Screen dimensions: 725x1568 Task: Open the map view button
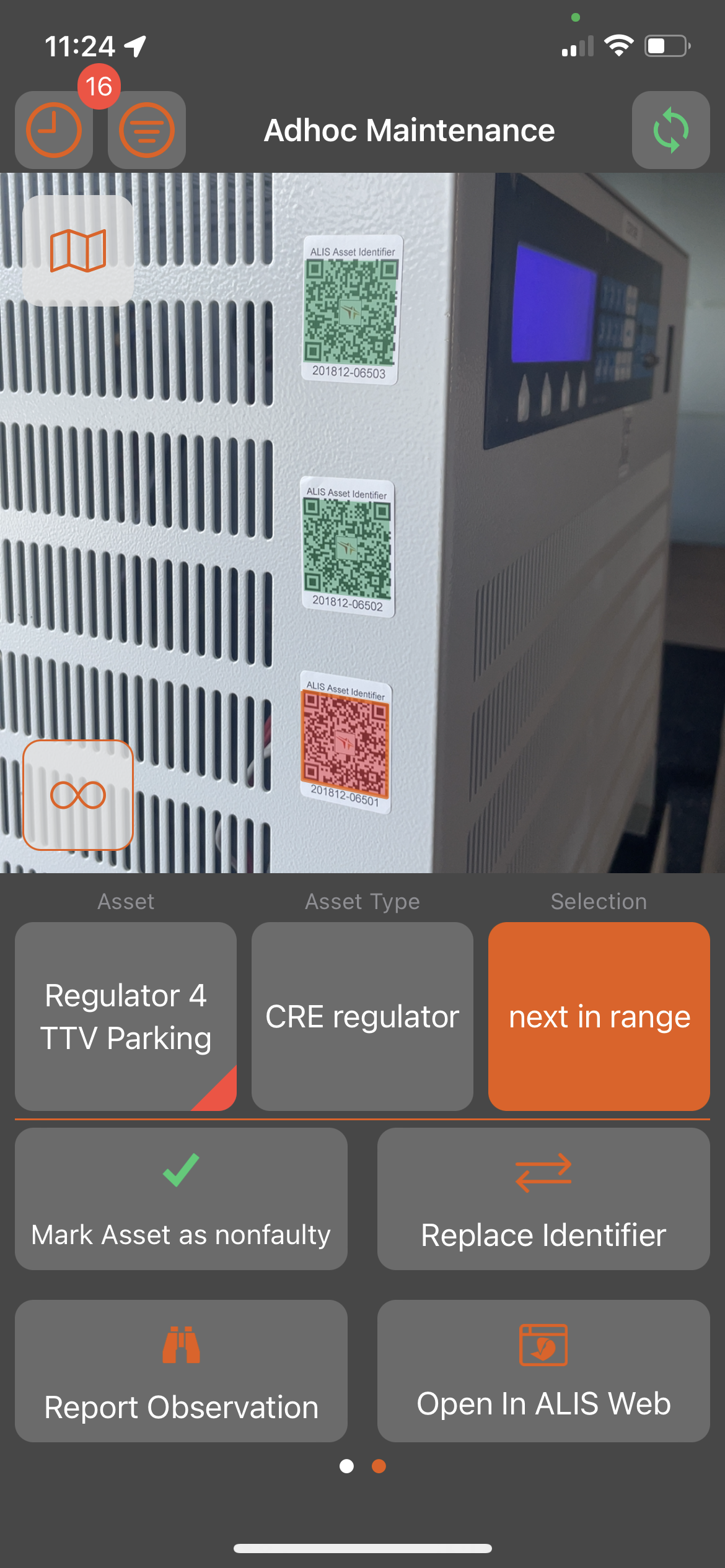coord(78,251)
